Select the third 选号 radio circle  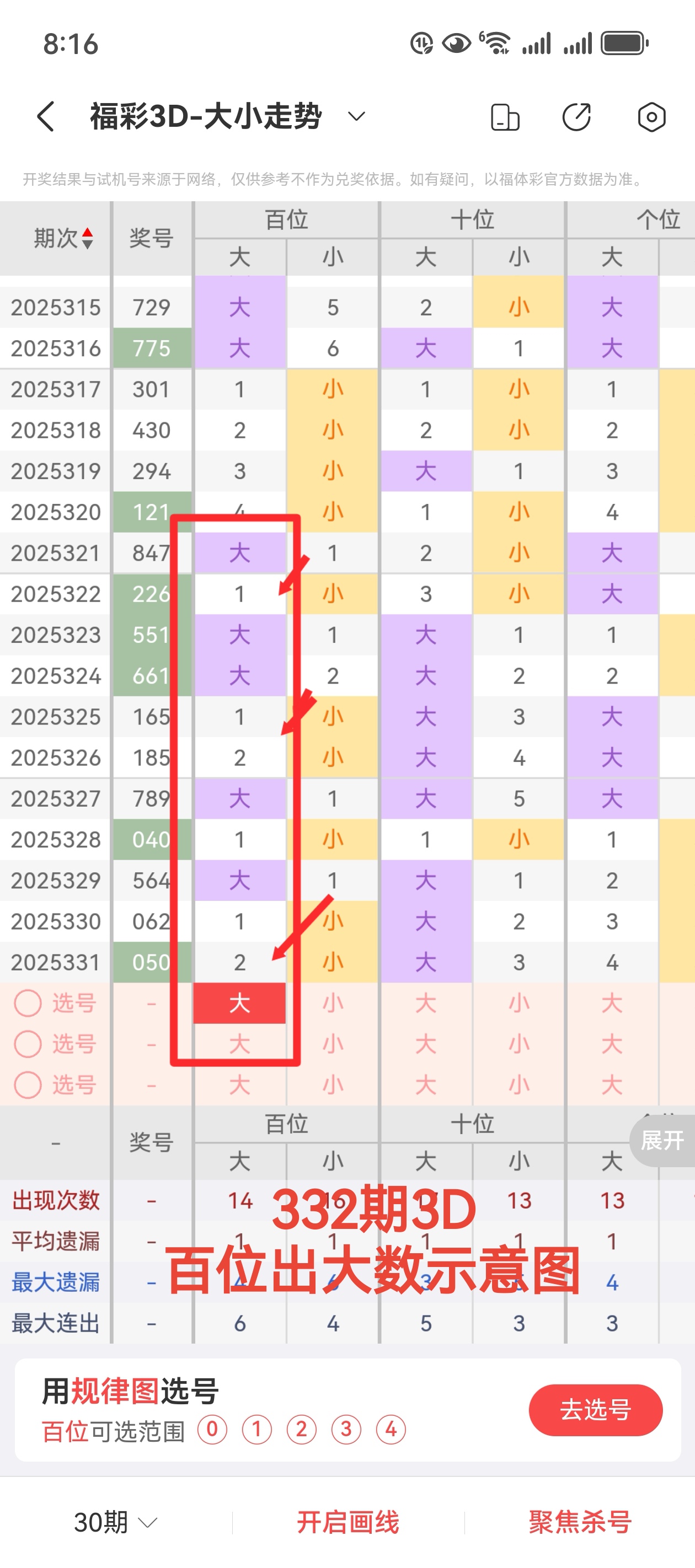tap(29, 1084)
